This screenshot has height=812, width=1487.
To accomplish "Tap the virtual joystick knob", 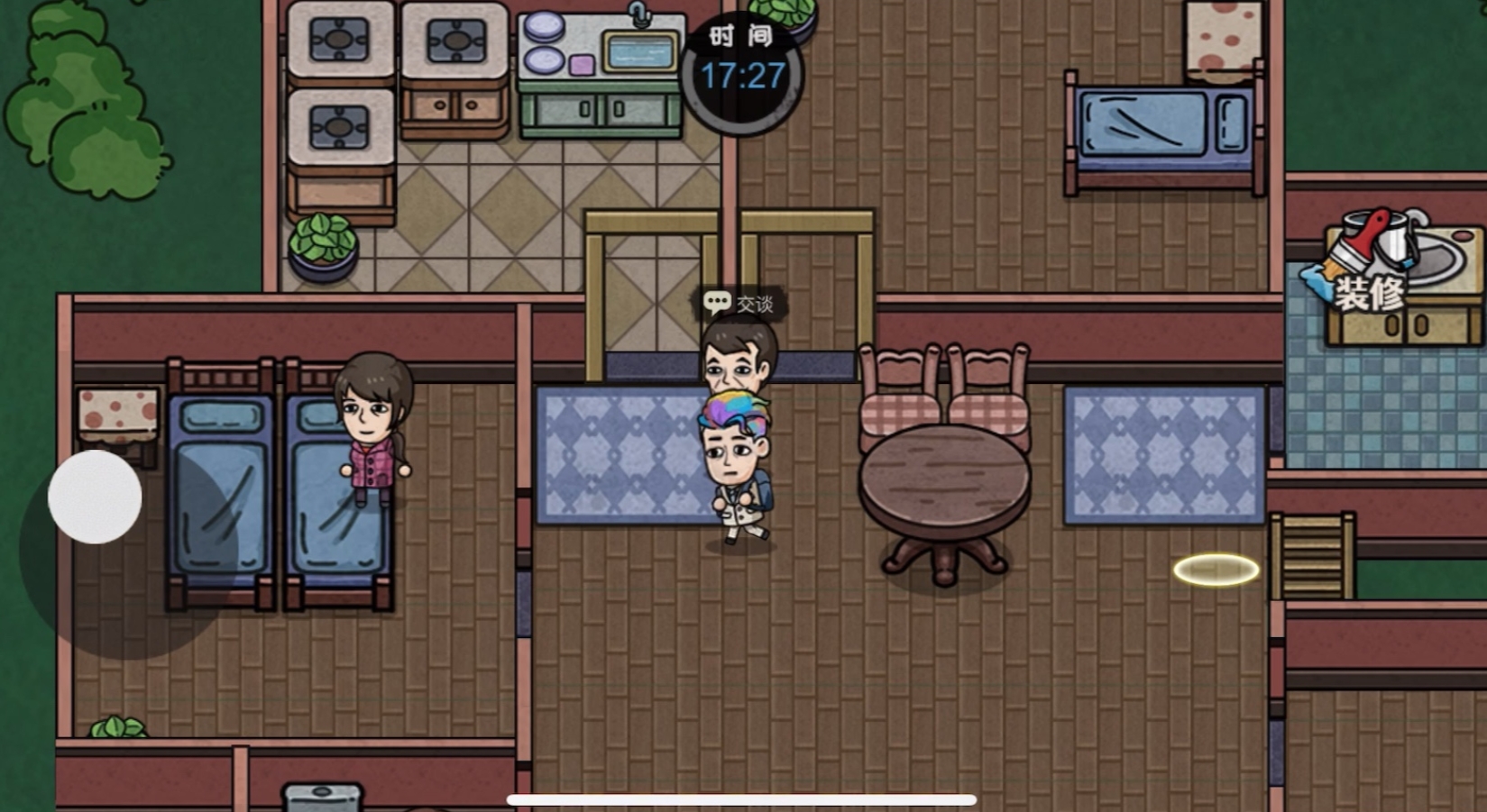I will pos(95,497).
